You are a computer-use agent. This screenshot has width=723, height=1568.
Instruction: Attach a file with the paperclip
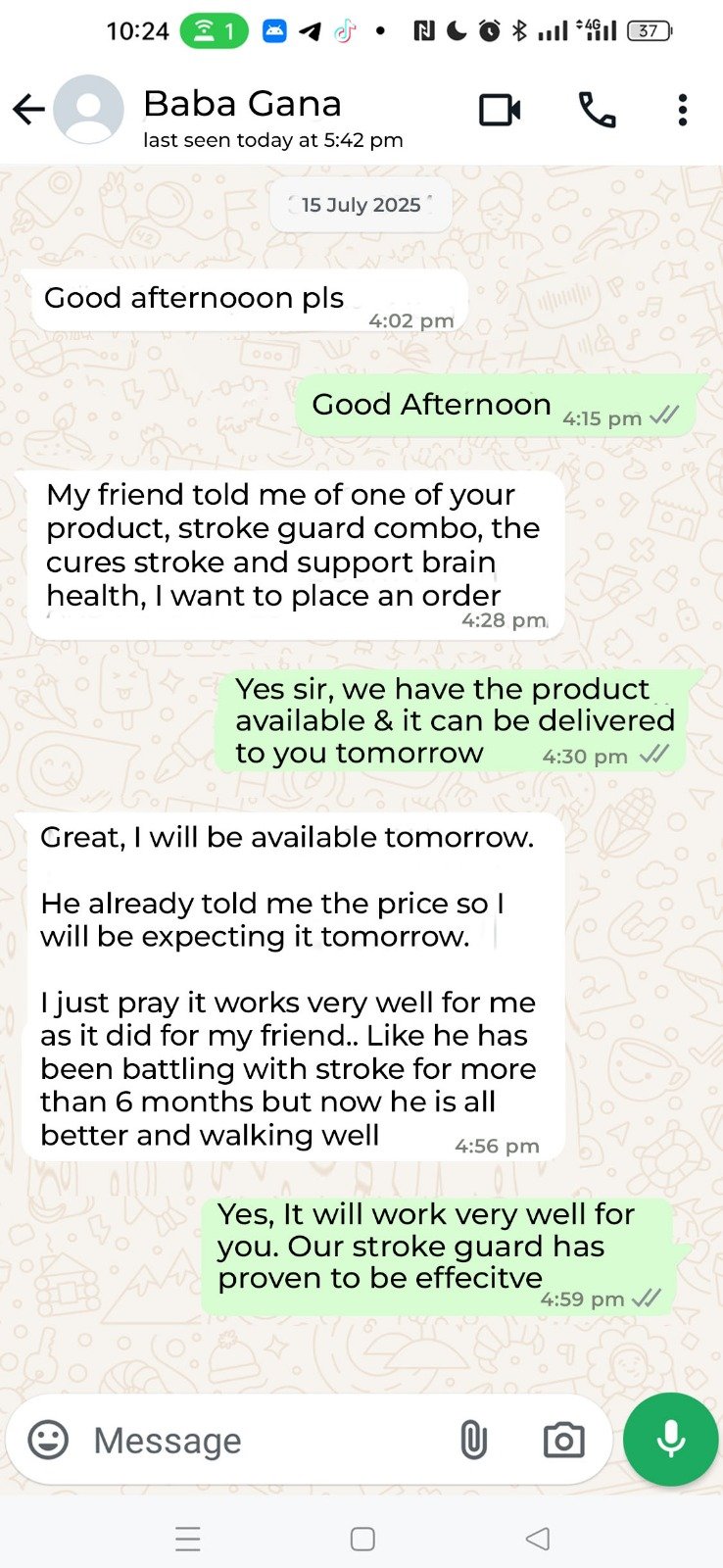(x=473, y=1440)
